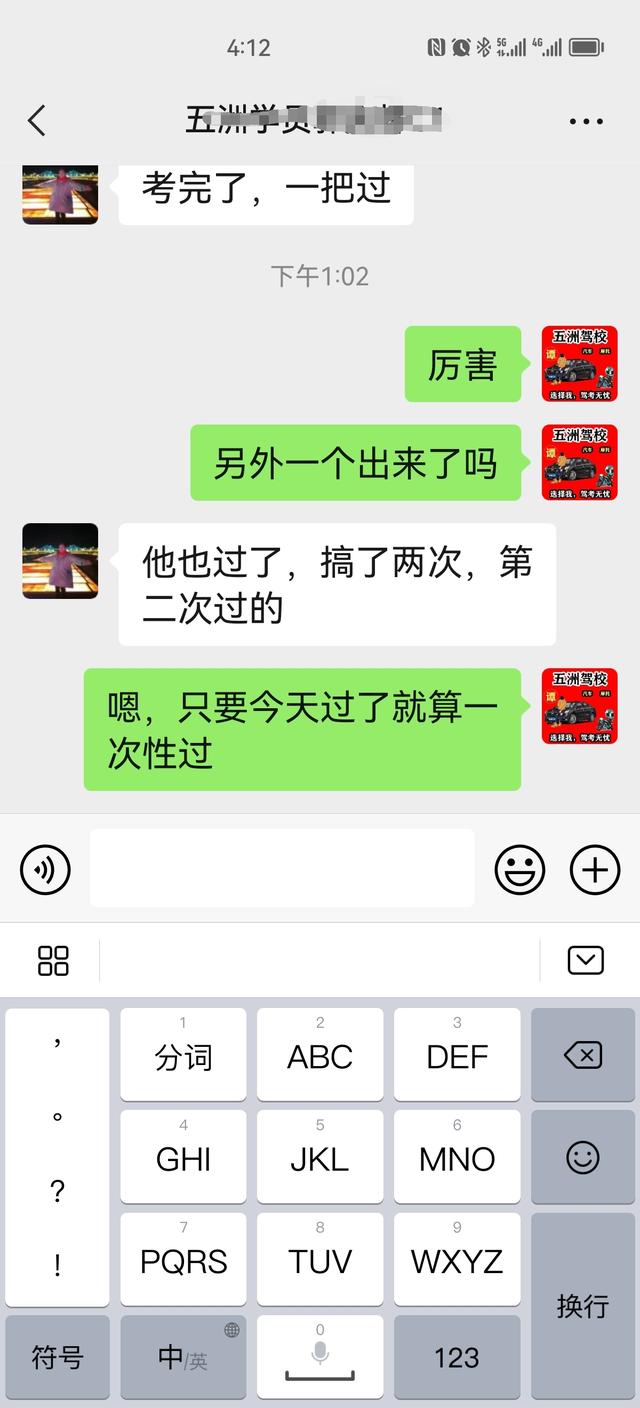Switch keyboard to 符号 symbols
Screen dimensions: 640x1408
(57, 1357)
